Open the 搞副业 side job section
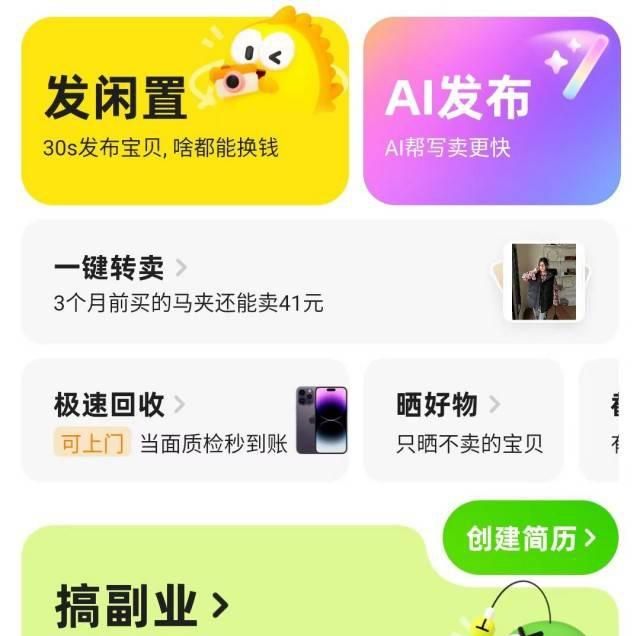The image size is (640, 636). point(142,604)
